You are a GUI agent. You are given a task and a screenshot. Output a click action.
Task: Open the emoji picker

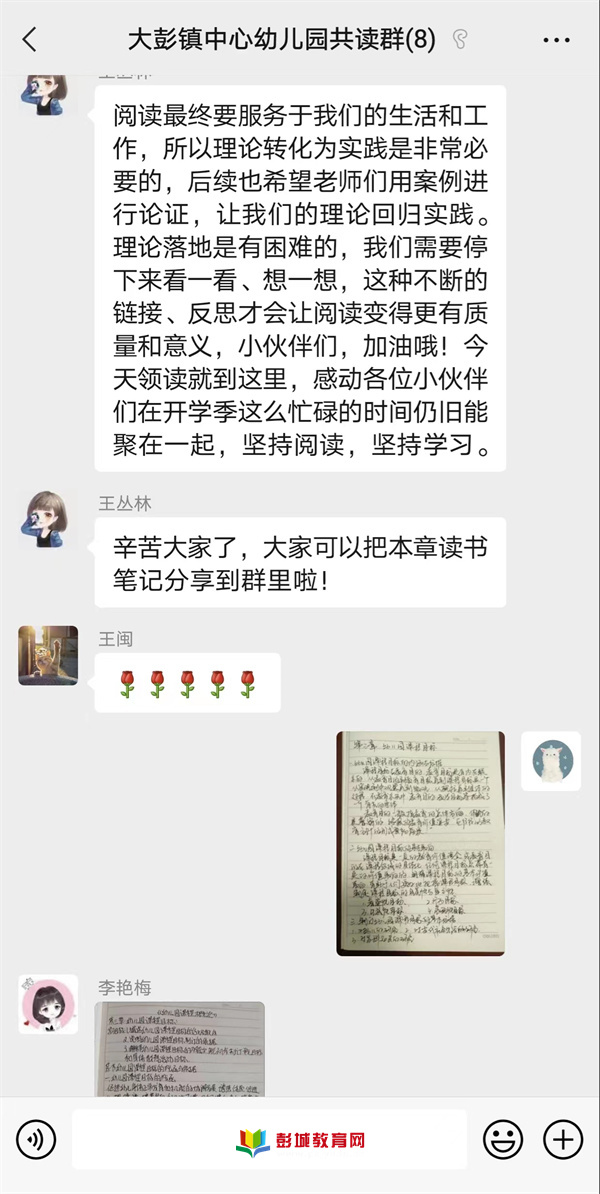pos(503,1139)
